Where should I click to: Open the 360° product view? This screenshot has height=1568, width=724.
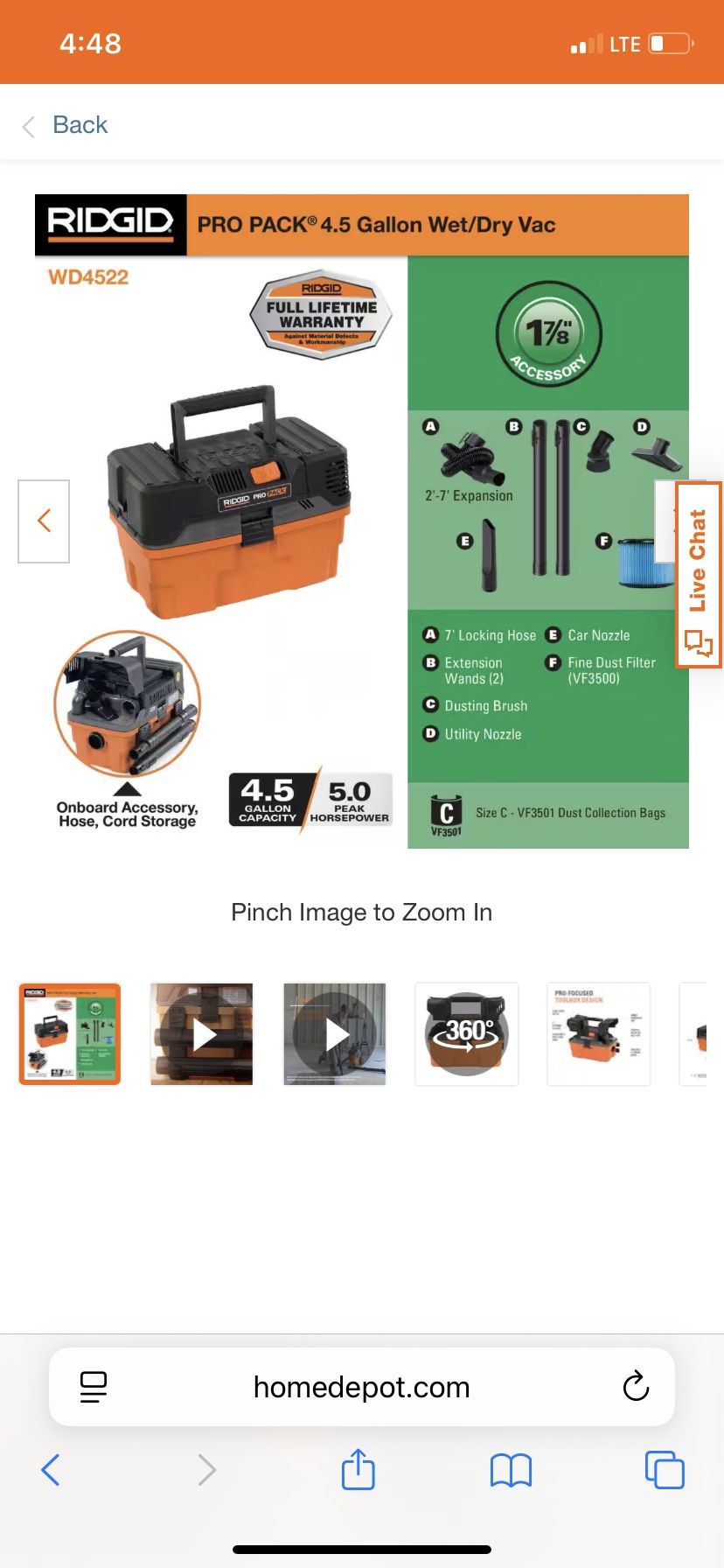pyautogui.click(x=466, y=1033)
